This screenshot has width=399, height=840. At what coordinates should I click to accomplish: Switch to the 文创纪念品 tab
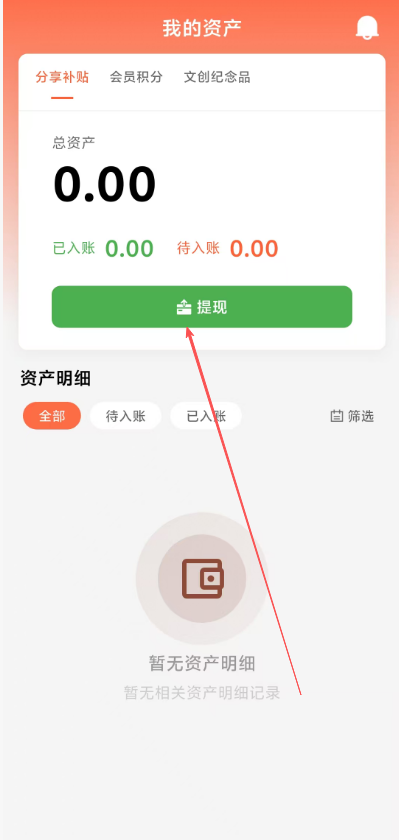coord(217,77)
